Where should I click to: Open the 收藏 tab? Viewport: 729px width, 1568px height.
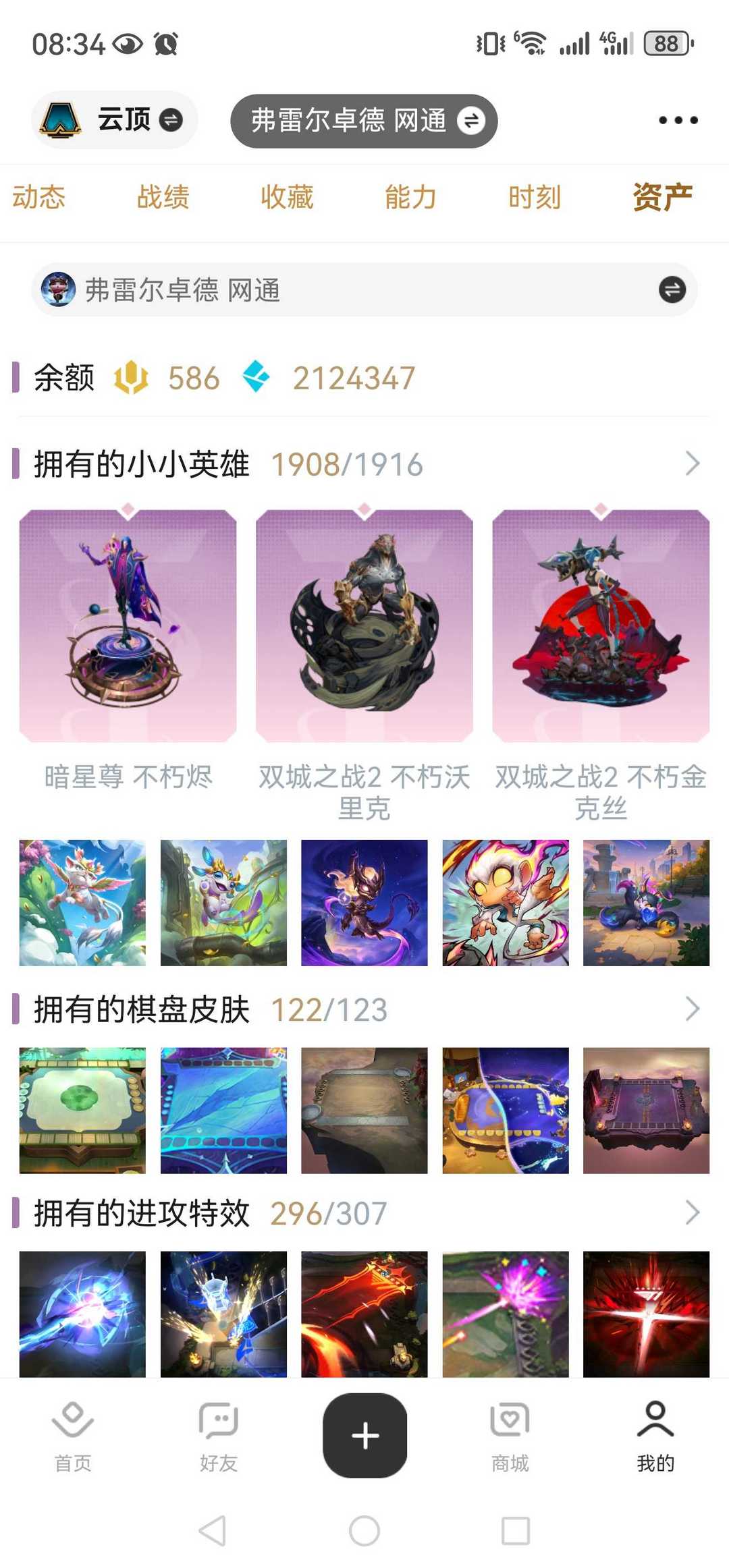(287, 198)
